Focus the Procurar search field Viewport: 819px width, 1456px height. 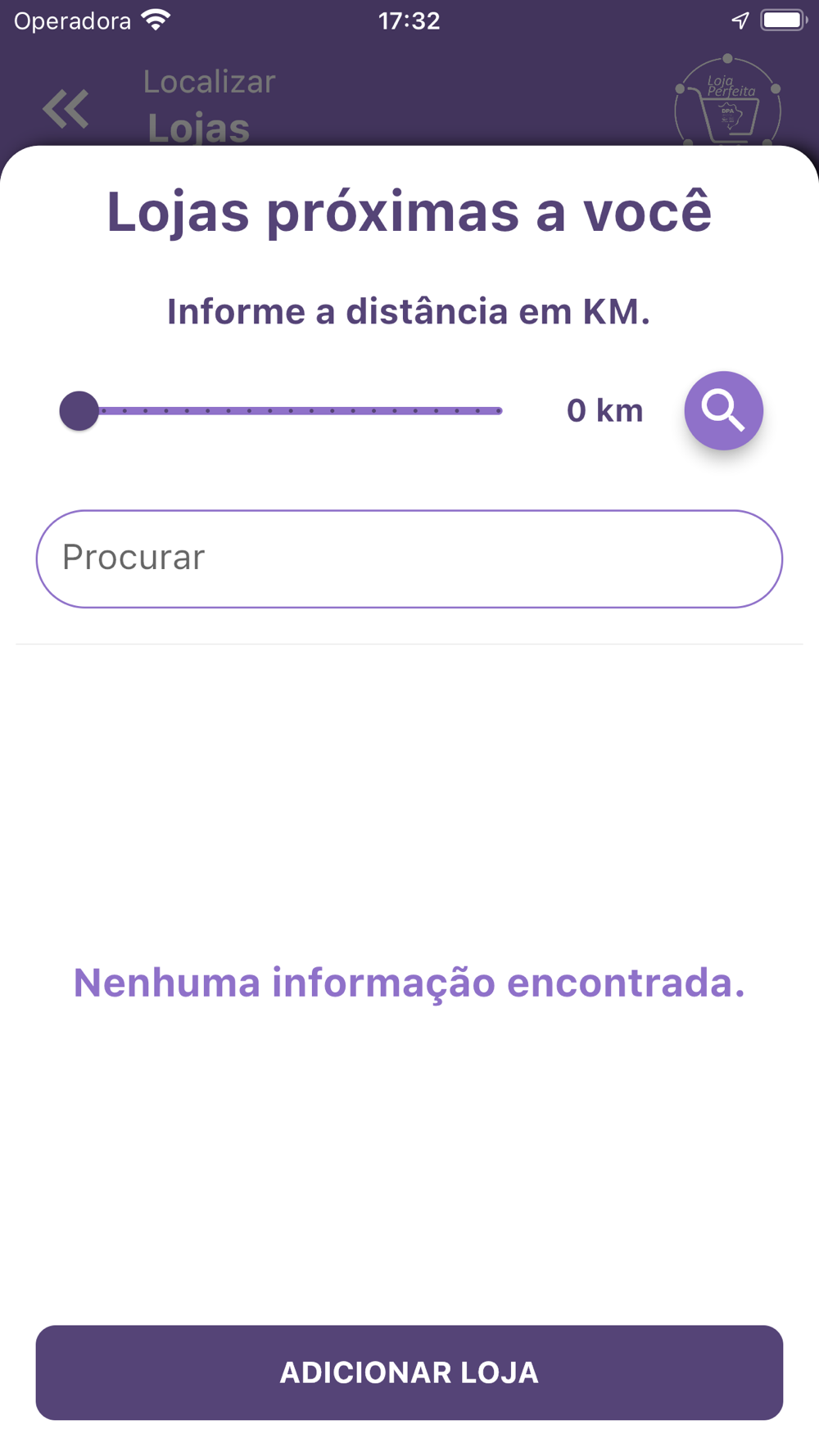(409, 558)
